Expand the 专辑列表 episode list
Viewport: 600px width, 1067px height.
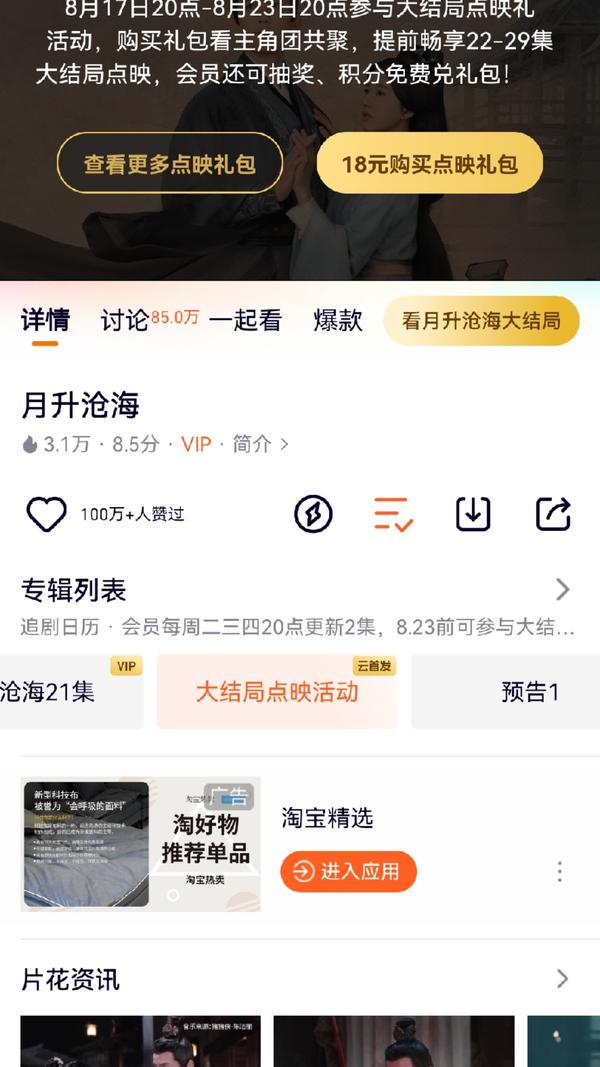click(x=562, y=590)
